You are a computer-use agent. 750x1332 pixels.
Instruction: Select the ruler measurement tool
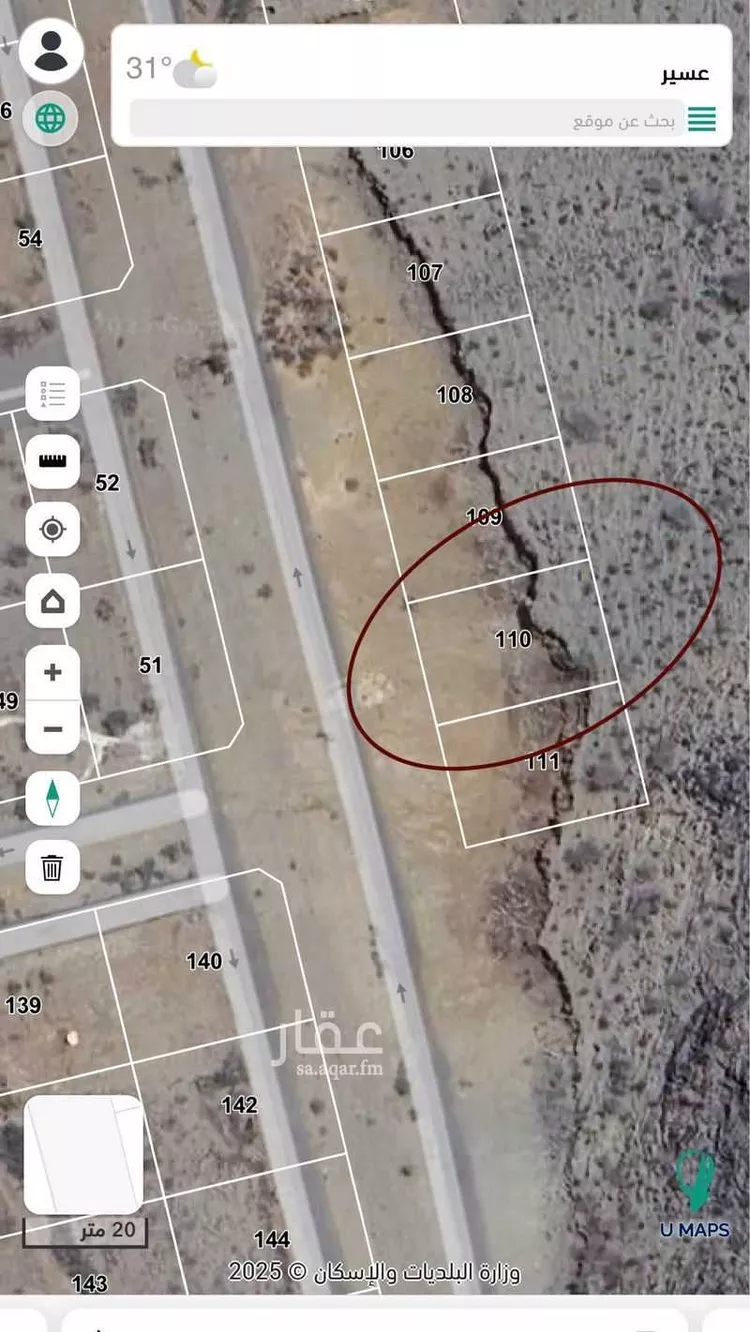pos(52,461)
